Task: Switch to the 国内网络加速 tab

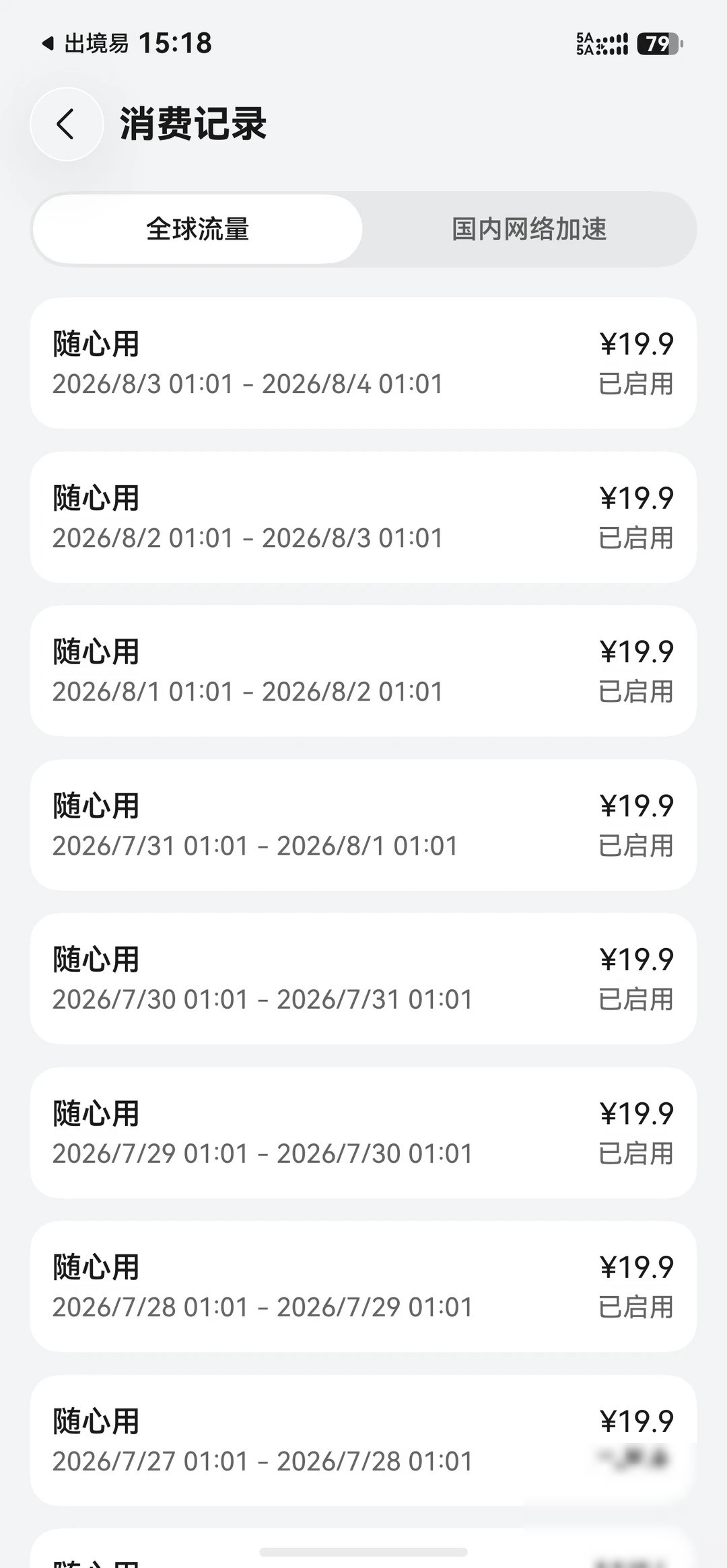Action: click(x=529, y=229)
